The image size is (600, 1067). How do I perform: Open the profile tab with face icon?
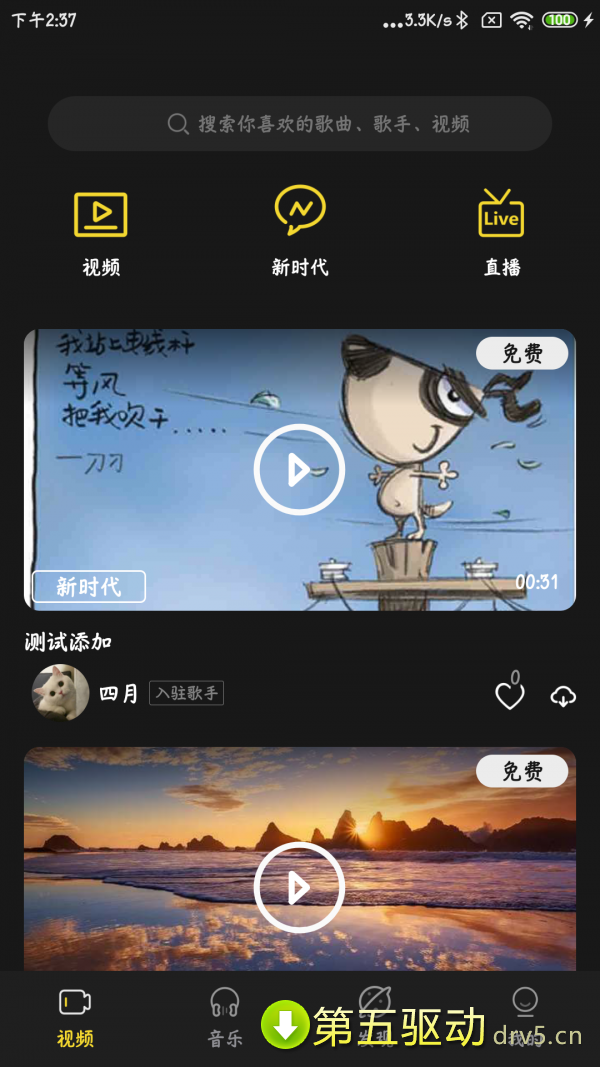[525, 1005]
